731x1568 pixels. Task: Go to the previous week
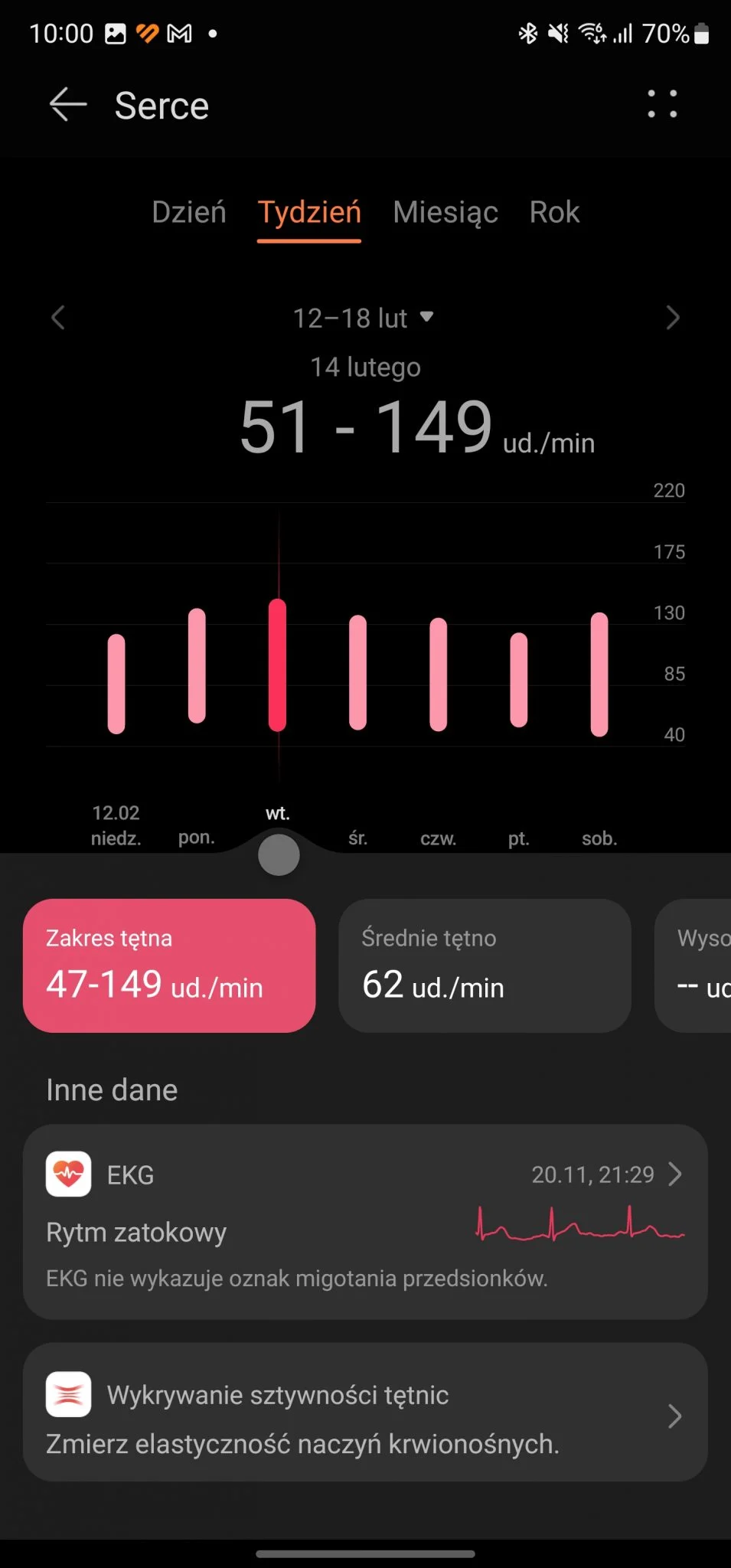click(x=58, y=317)
